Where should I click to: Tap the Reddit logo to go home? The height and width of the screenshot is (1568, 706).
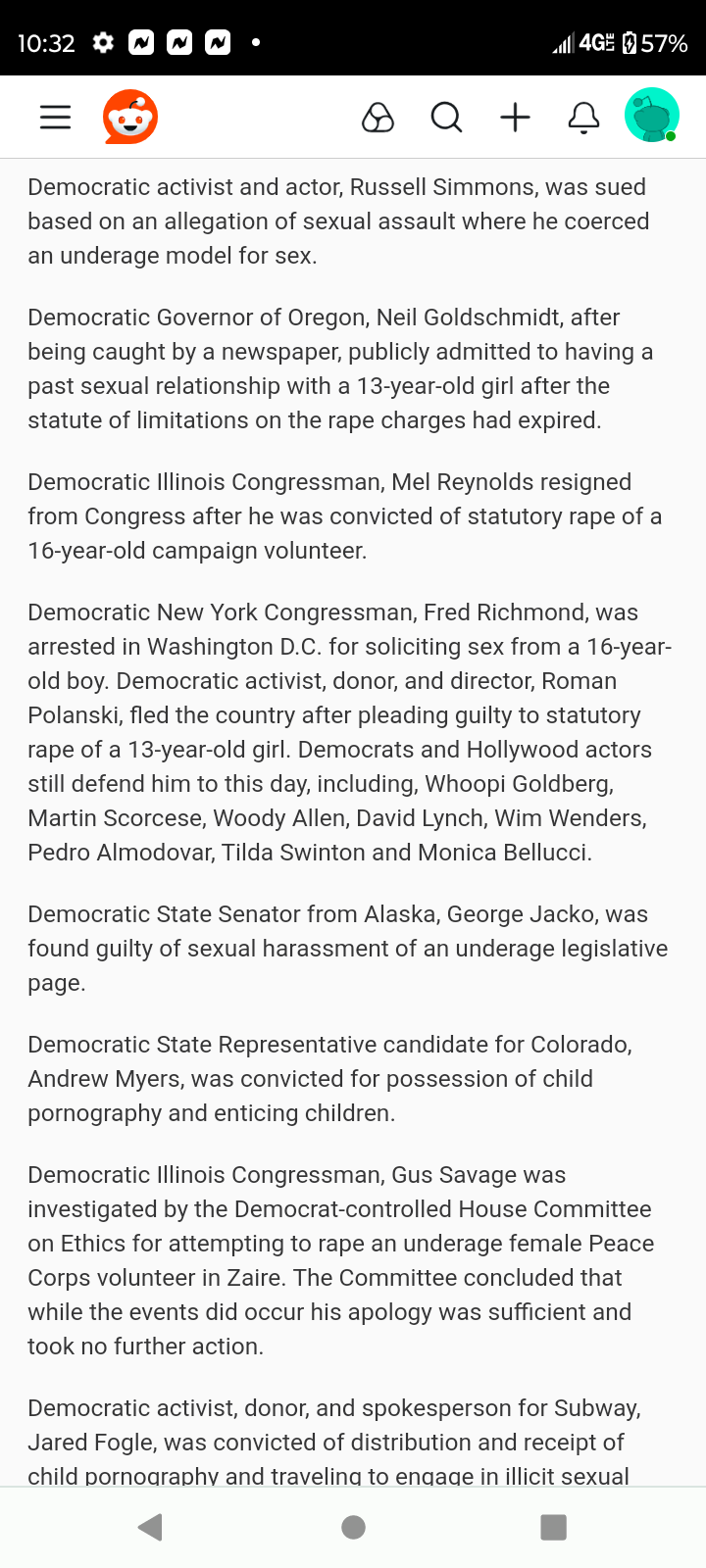(130, 117)
